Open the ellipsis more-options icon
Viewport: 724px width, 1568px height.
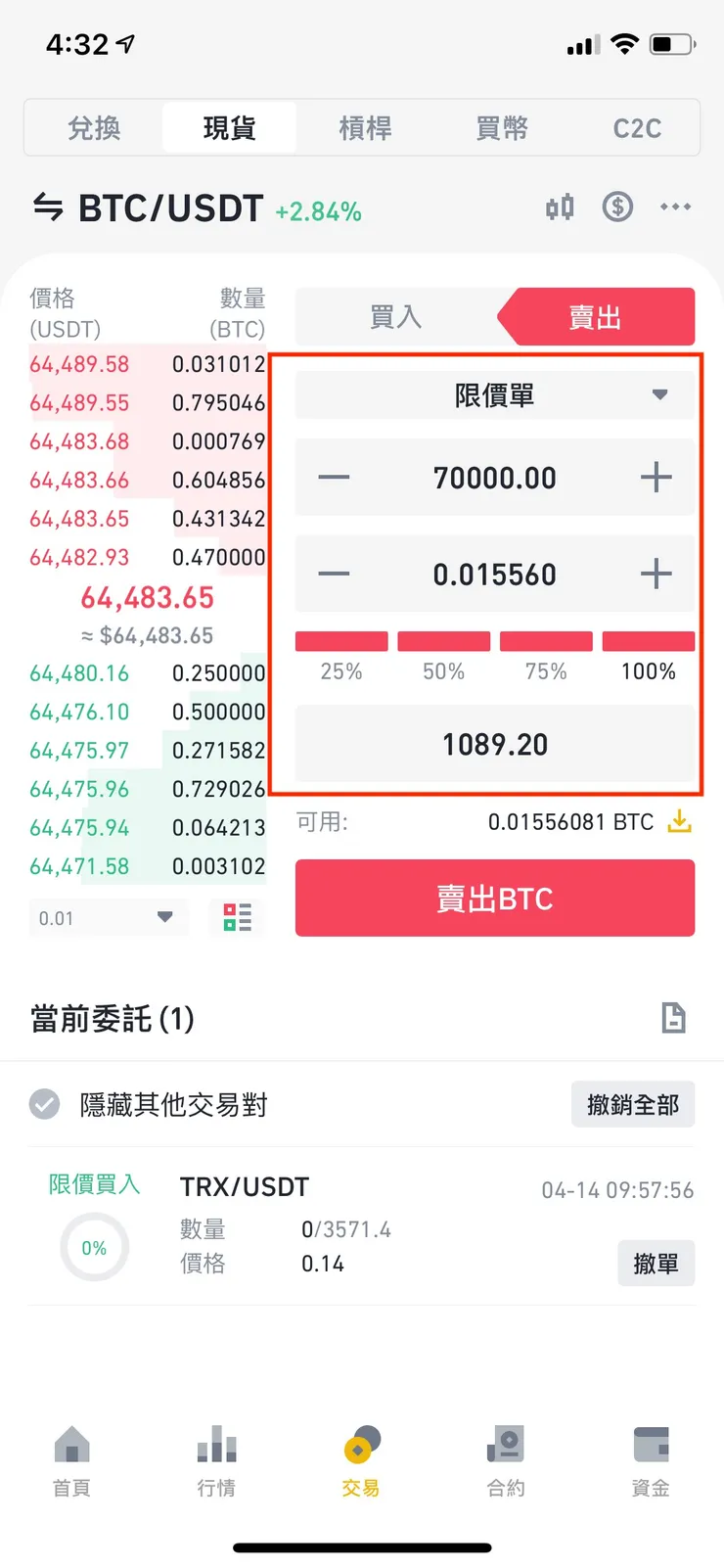(675, 207)
